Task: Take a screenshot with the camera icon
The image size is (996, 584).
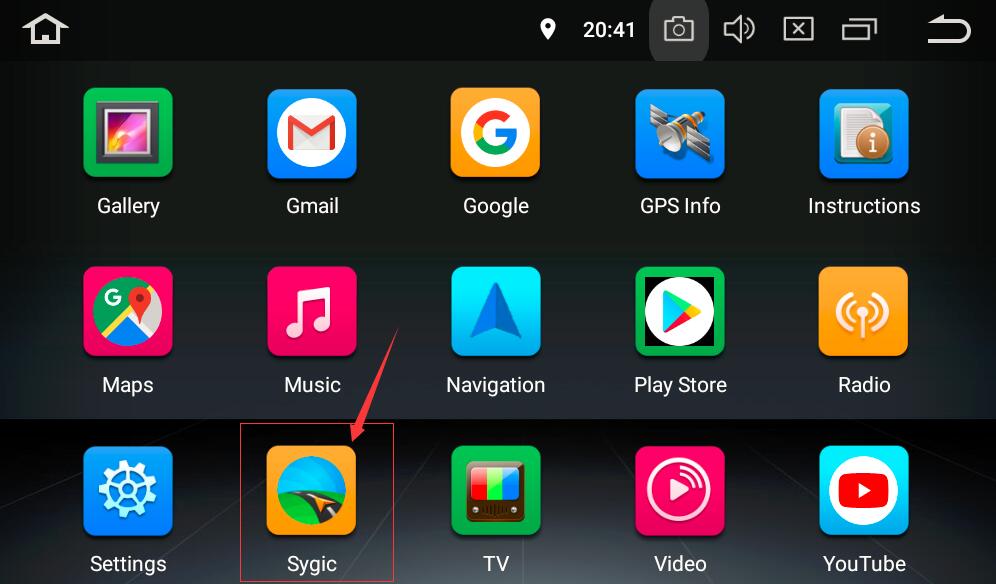Action: (679, 29)
